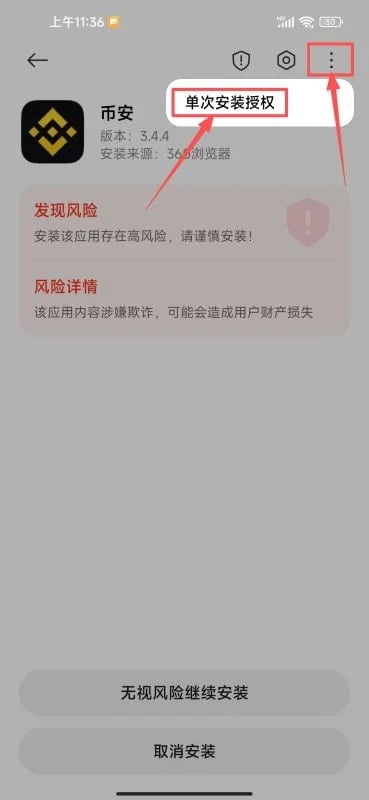Tap 无视风险继续安装 button
Image resolution: width=369 pixels, height=800 pixels.
tap(184, 693)
